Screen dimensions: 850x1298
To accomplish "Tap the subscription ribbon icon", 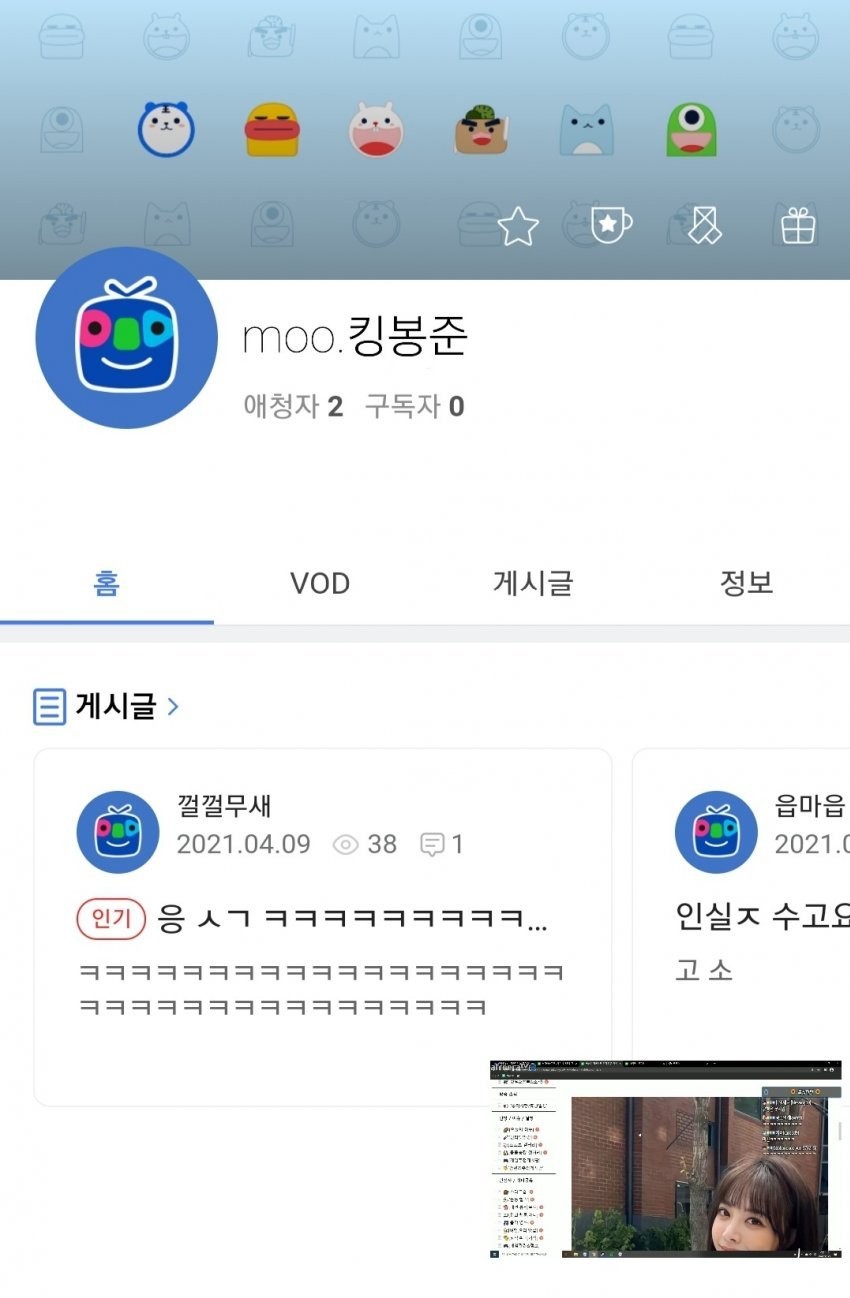I will [704, 227].
